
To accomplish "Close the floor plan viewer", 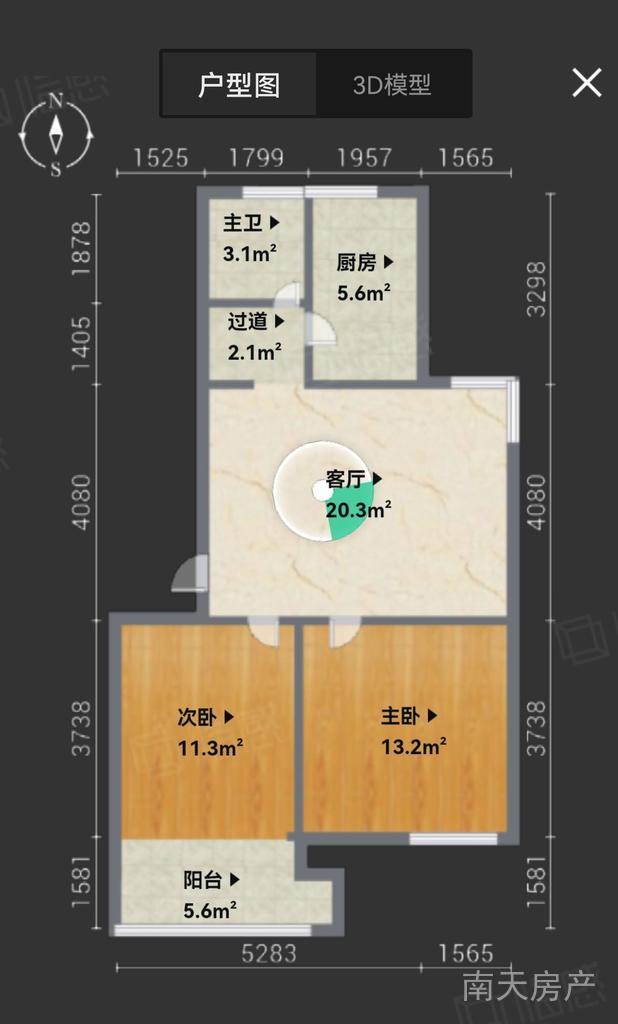I will tap(587, 83).
